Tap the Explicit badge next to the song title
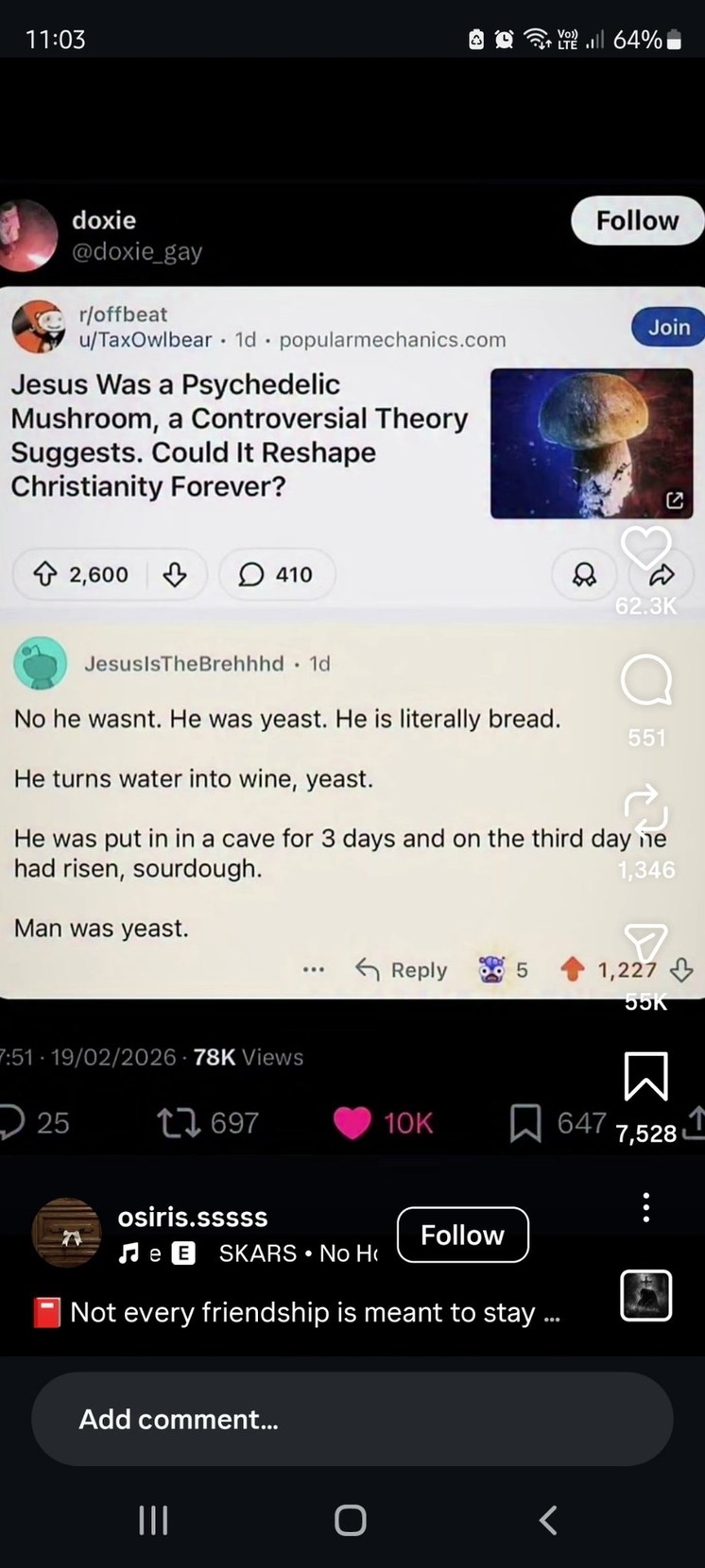 click(x=182, y=1253)
